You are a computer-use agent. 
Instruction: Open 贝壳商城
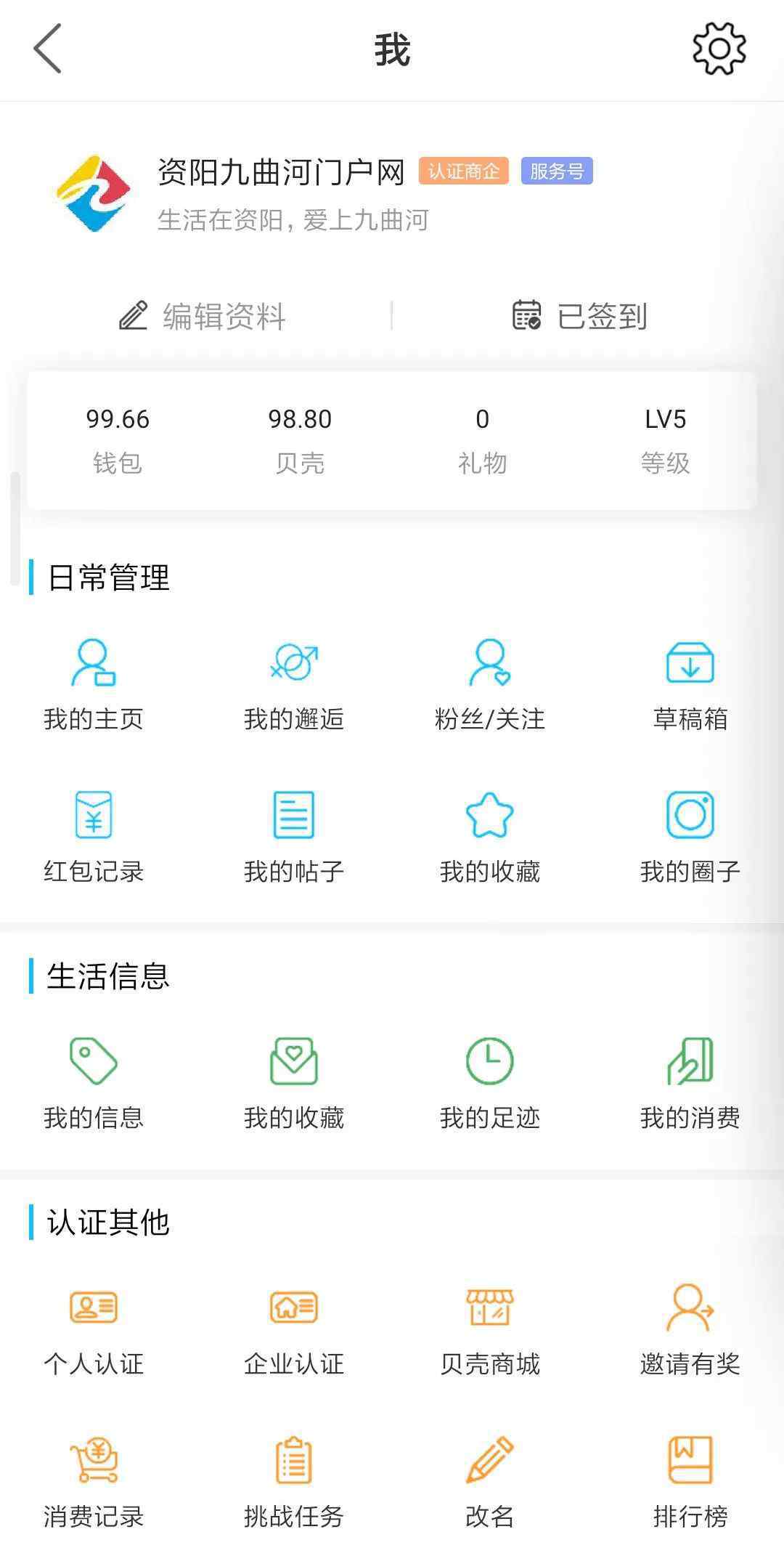pyautogui.click(x=490, y=1330)
